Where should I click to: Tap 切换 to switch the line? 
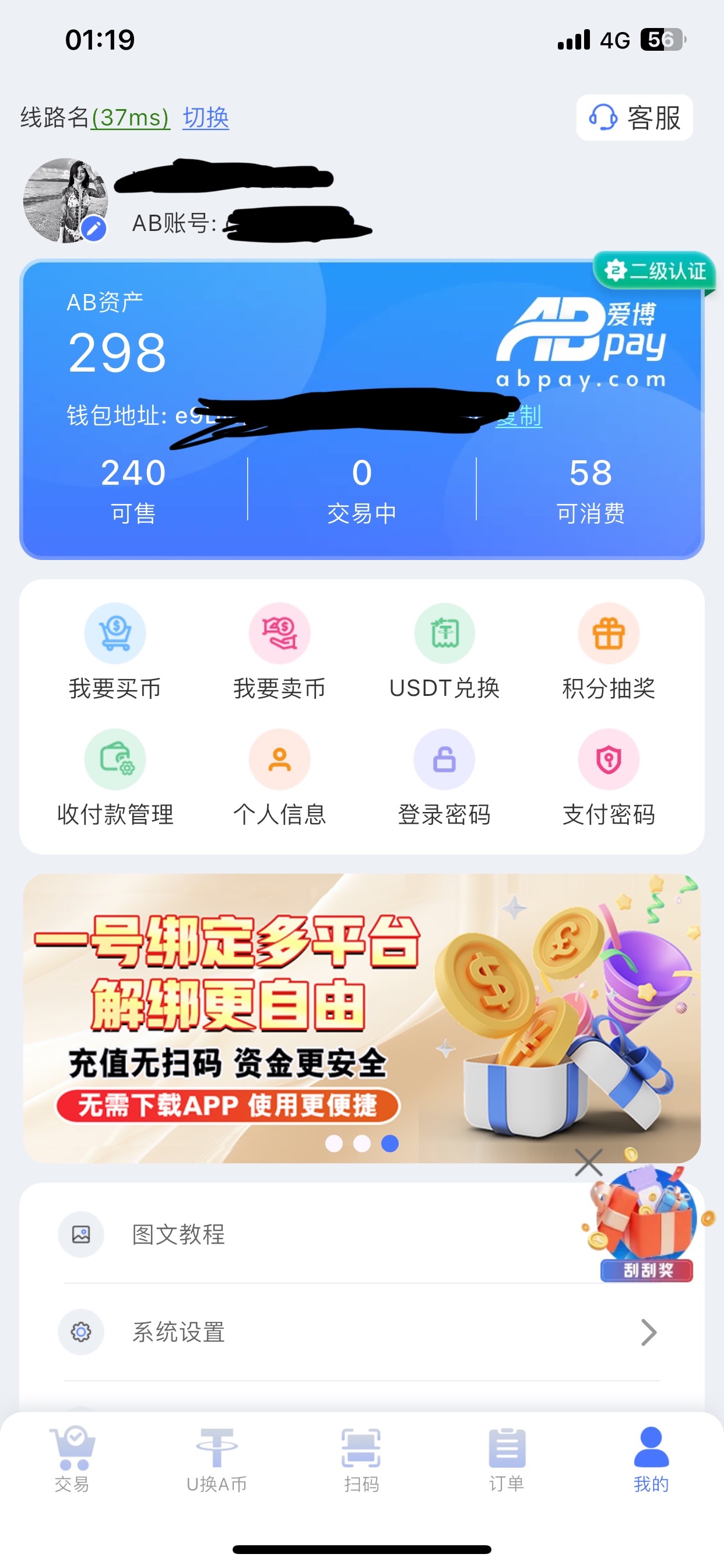coord(206,117)
